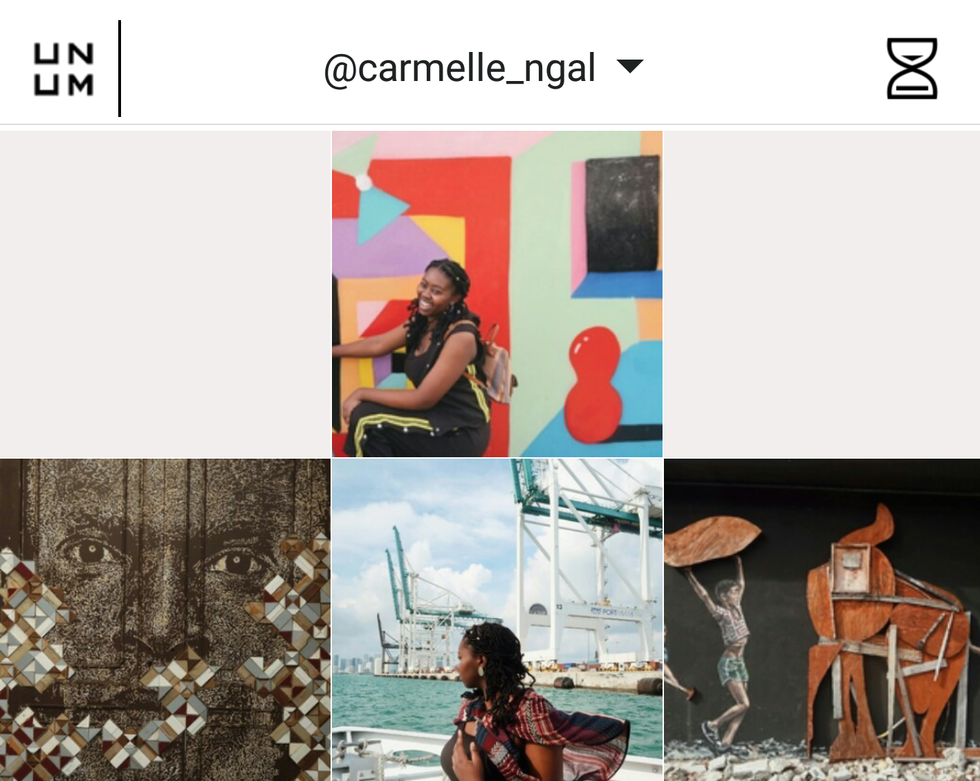Screen dimensions: 980x781
Task: Select the colorful mural photo tile
Action: (x=497, y=293)
